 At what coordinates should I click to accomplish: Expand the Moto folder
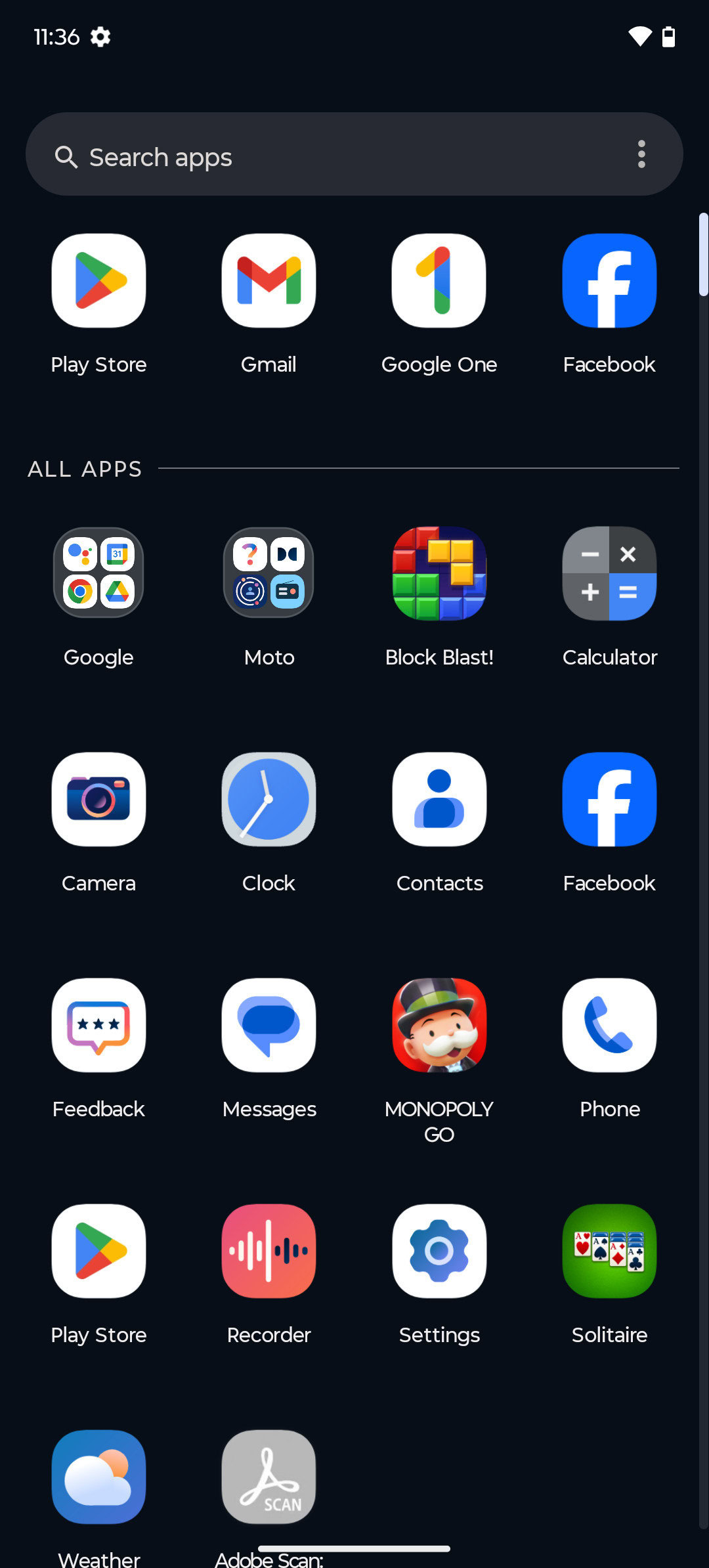[x=269, y=573]
